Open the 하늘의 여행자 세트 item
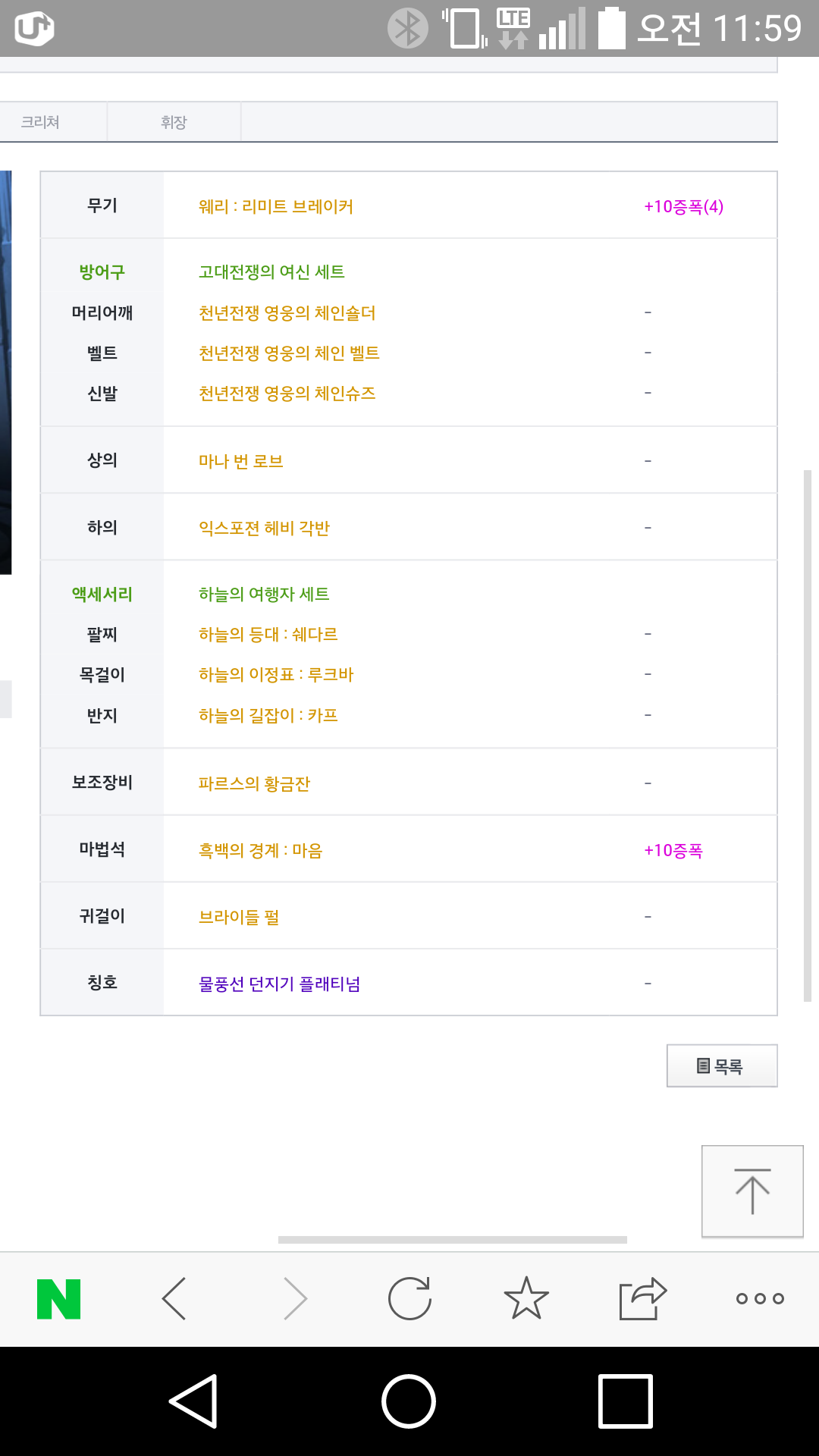819x1456 pixels. tap(264, 594)
